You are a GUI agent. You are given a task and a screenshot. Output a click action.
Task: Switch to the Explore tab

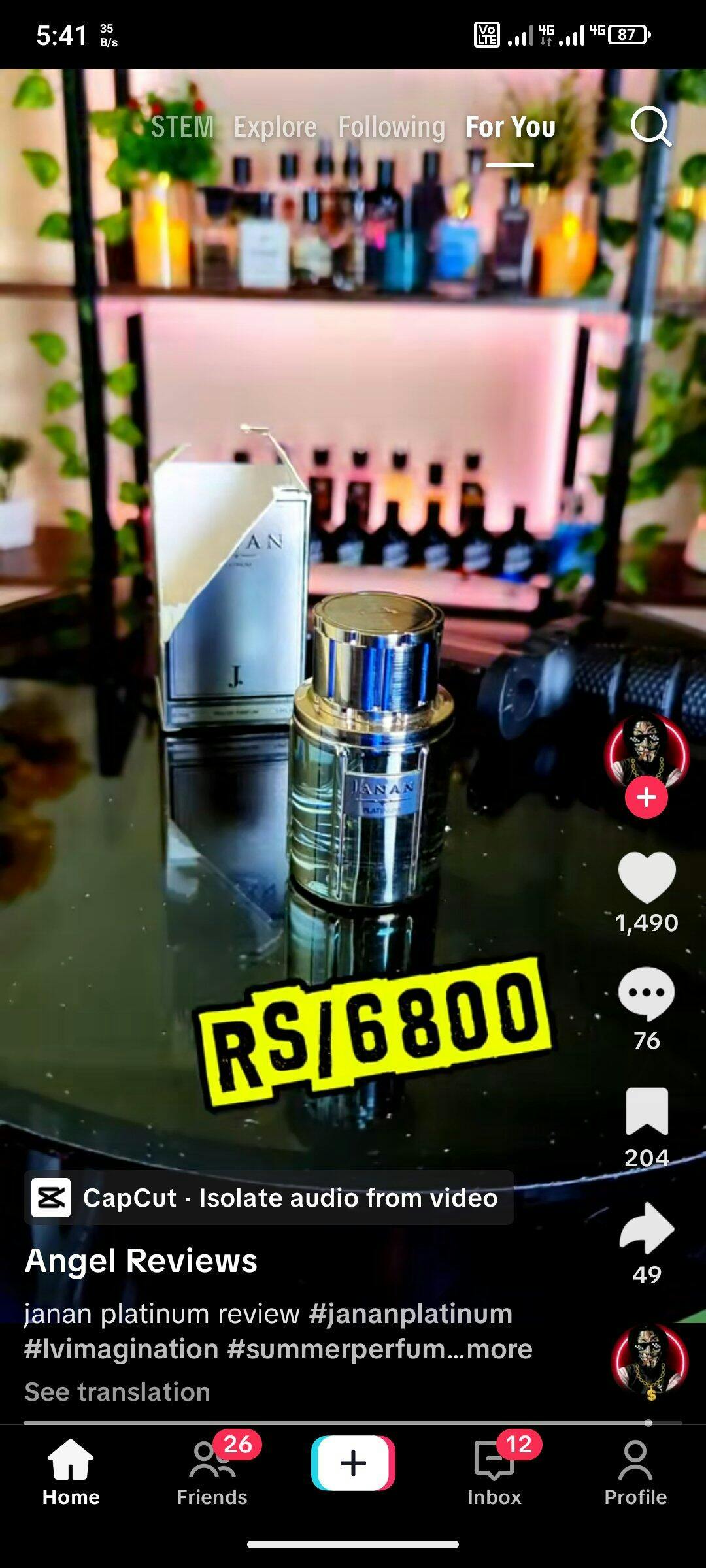pyautogui.click(x=275, y=127)
